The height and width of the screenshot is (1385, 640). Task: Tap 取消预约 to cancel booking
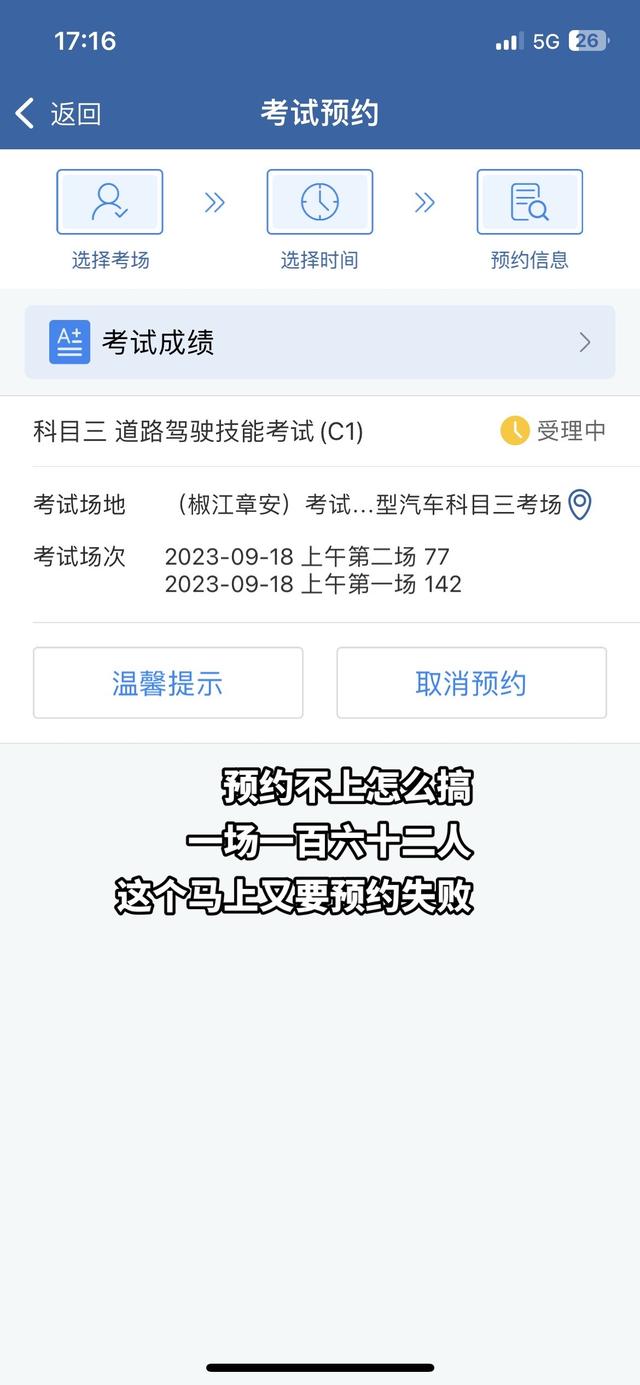[471, 683]
